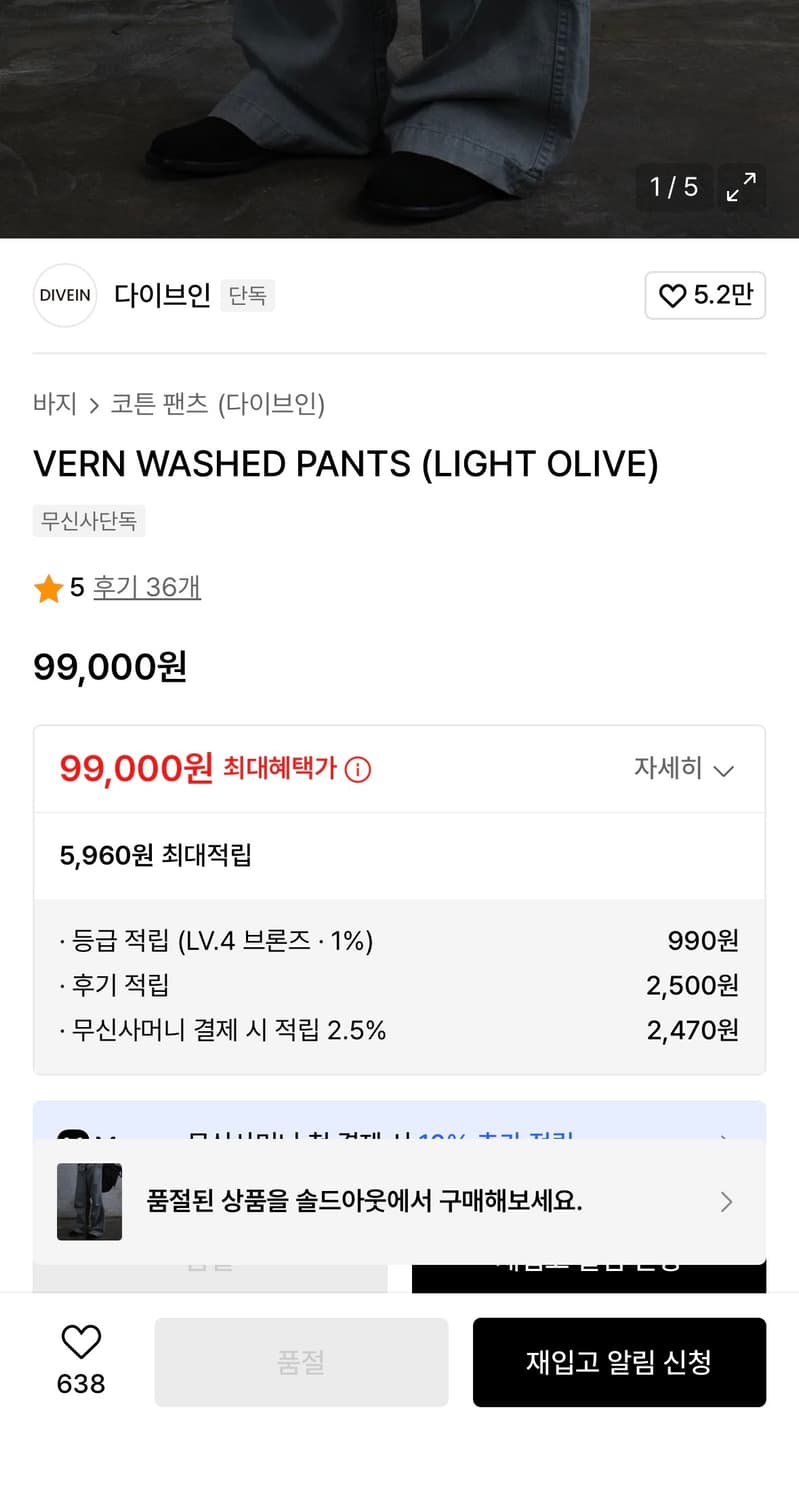Select the 무신사단독 tag
Image resolution: width=799 pixels, height=1500 pixels.
pyautogui.click(x=88, y=521)
